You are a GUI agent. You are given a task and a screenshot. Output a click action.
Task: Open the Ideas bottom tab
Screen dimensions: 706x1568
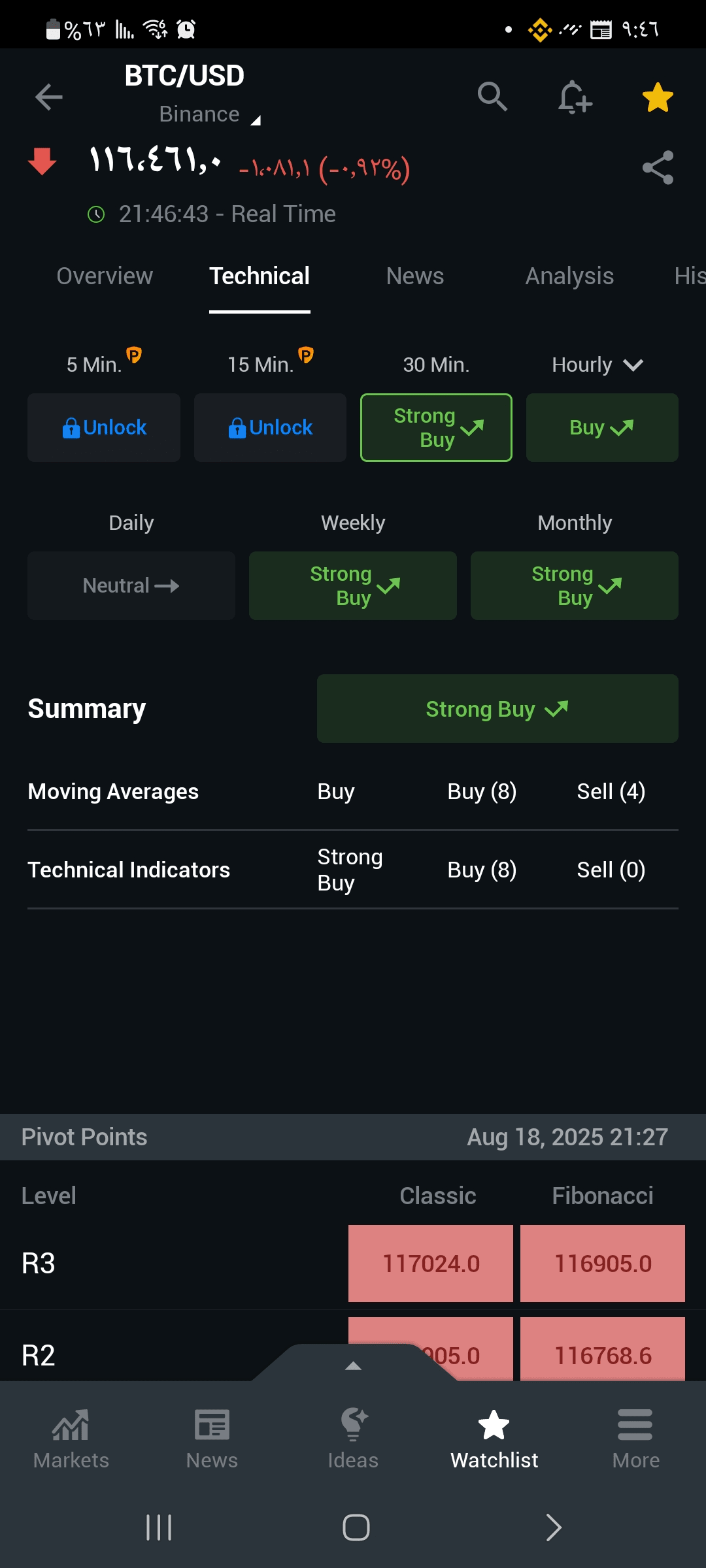point(354,1440)
